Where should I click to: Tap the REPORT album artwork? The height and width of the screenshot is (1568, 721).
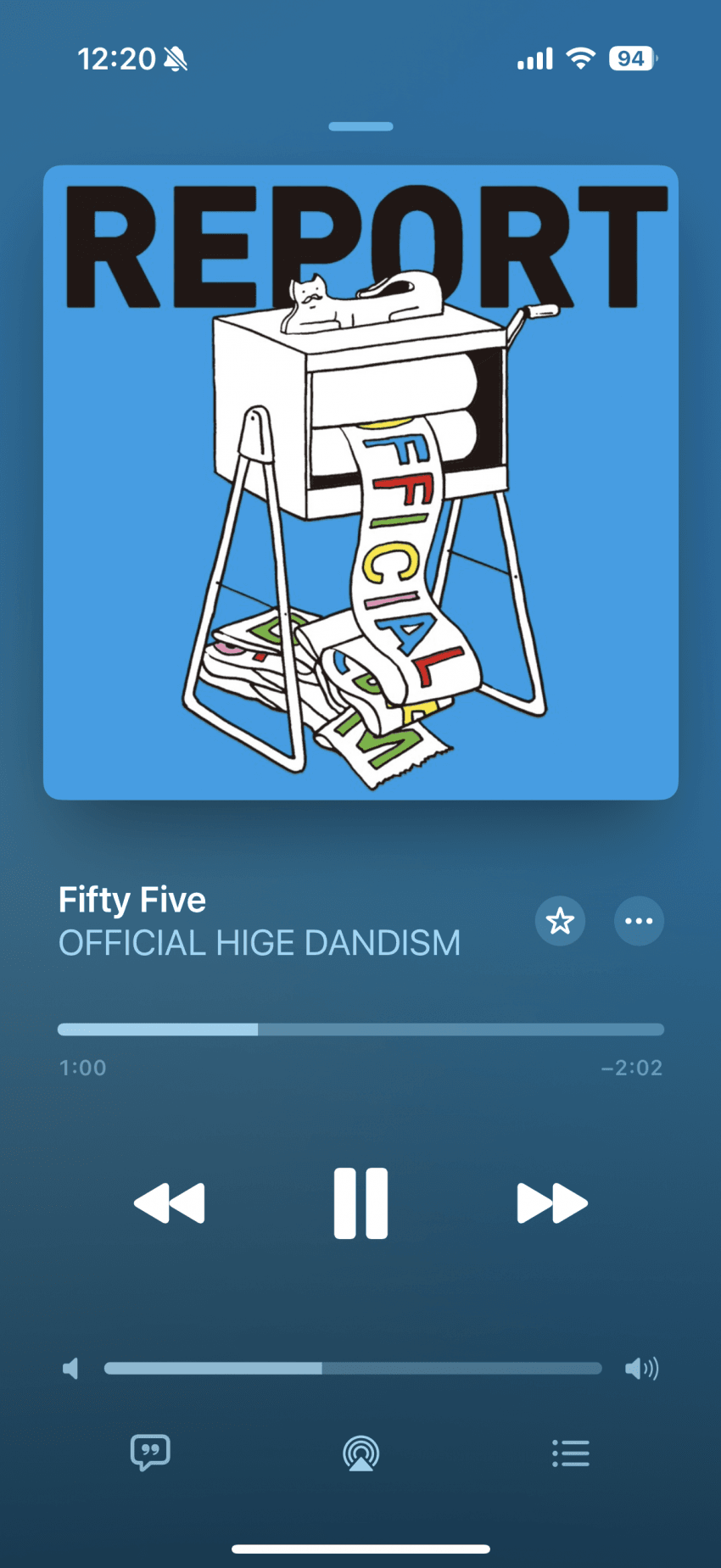tap(360, 483)
